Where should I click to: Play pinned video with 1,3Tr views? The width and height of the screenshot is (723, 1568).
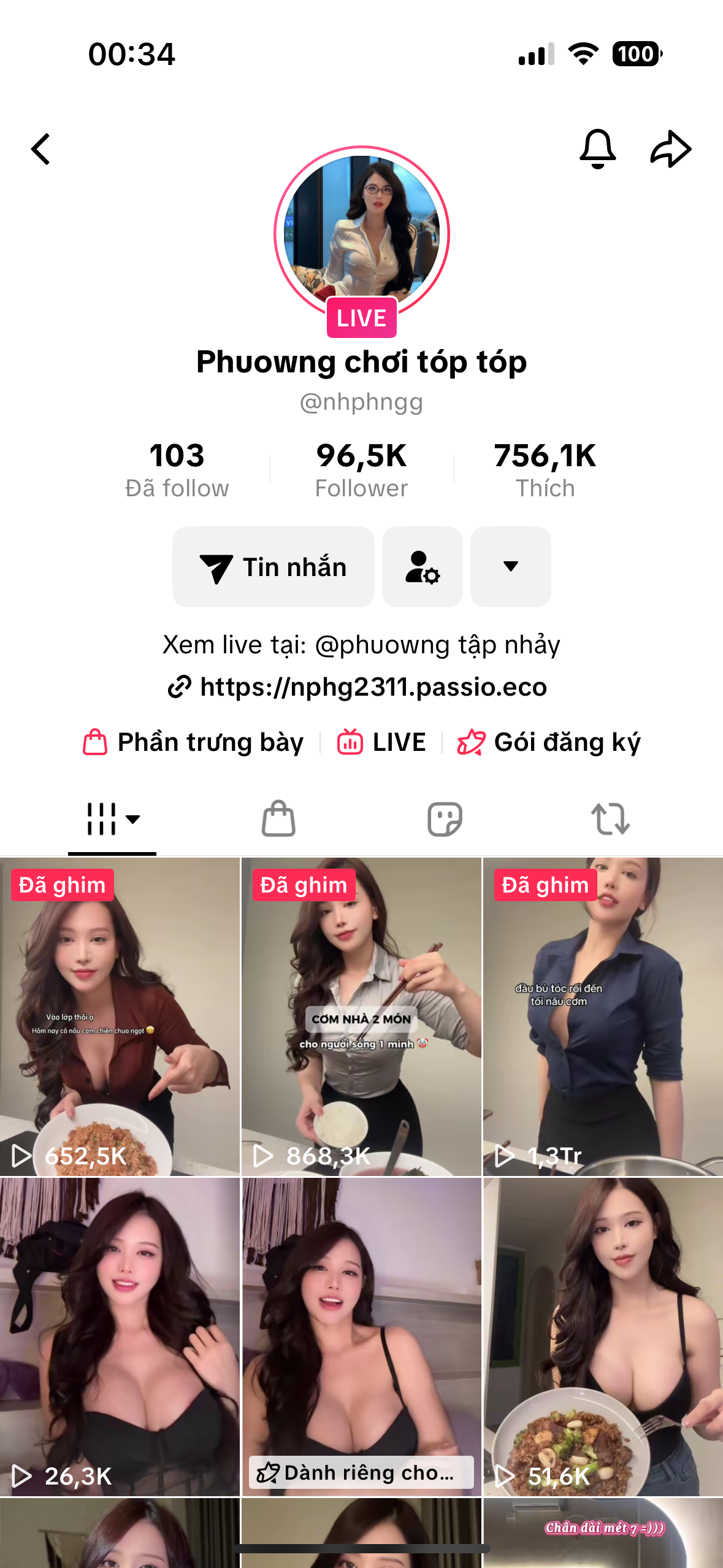click(603, 1017)
